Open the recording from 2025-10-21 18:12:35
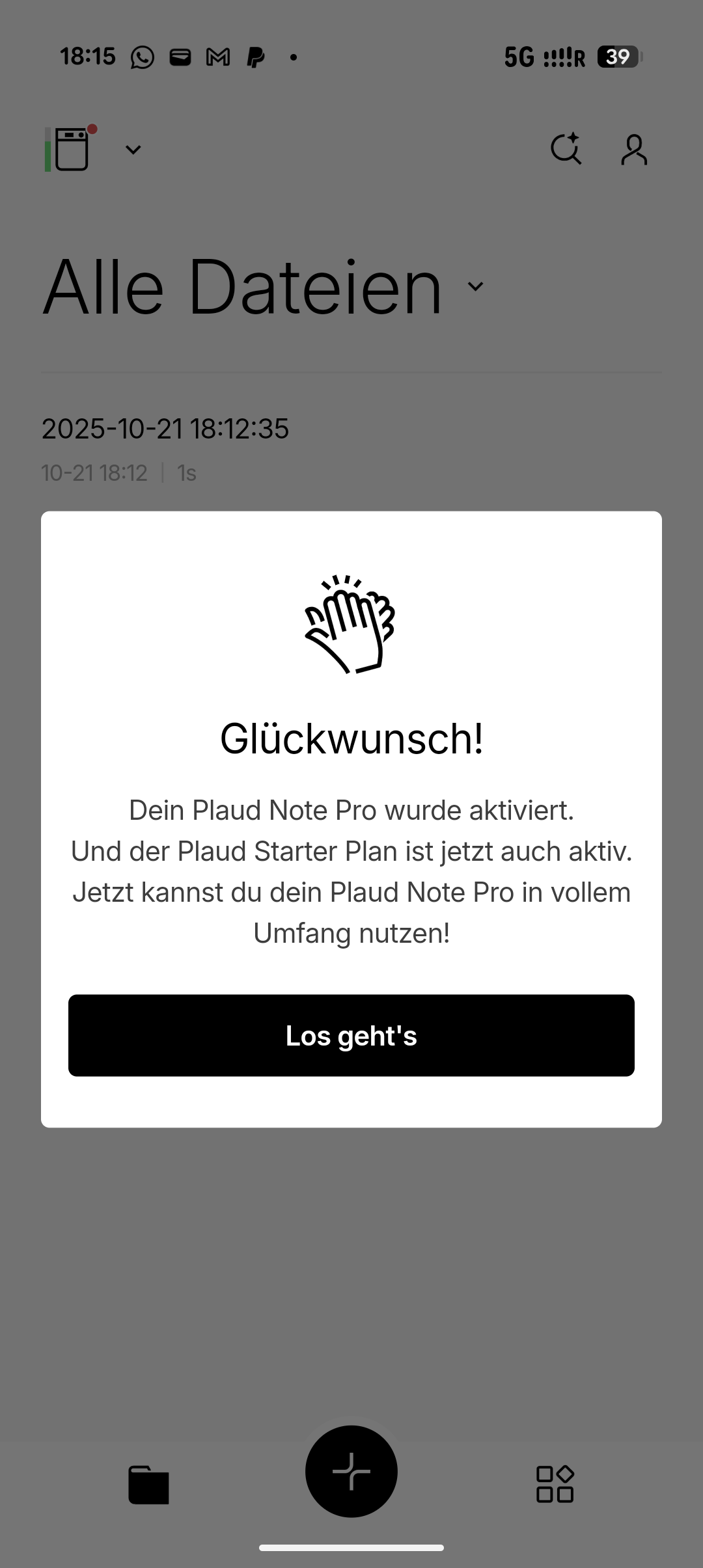This screenshot has width=703, height=1568. pyautogui.click(x=165, y=429)
